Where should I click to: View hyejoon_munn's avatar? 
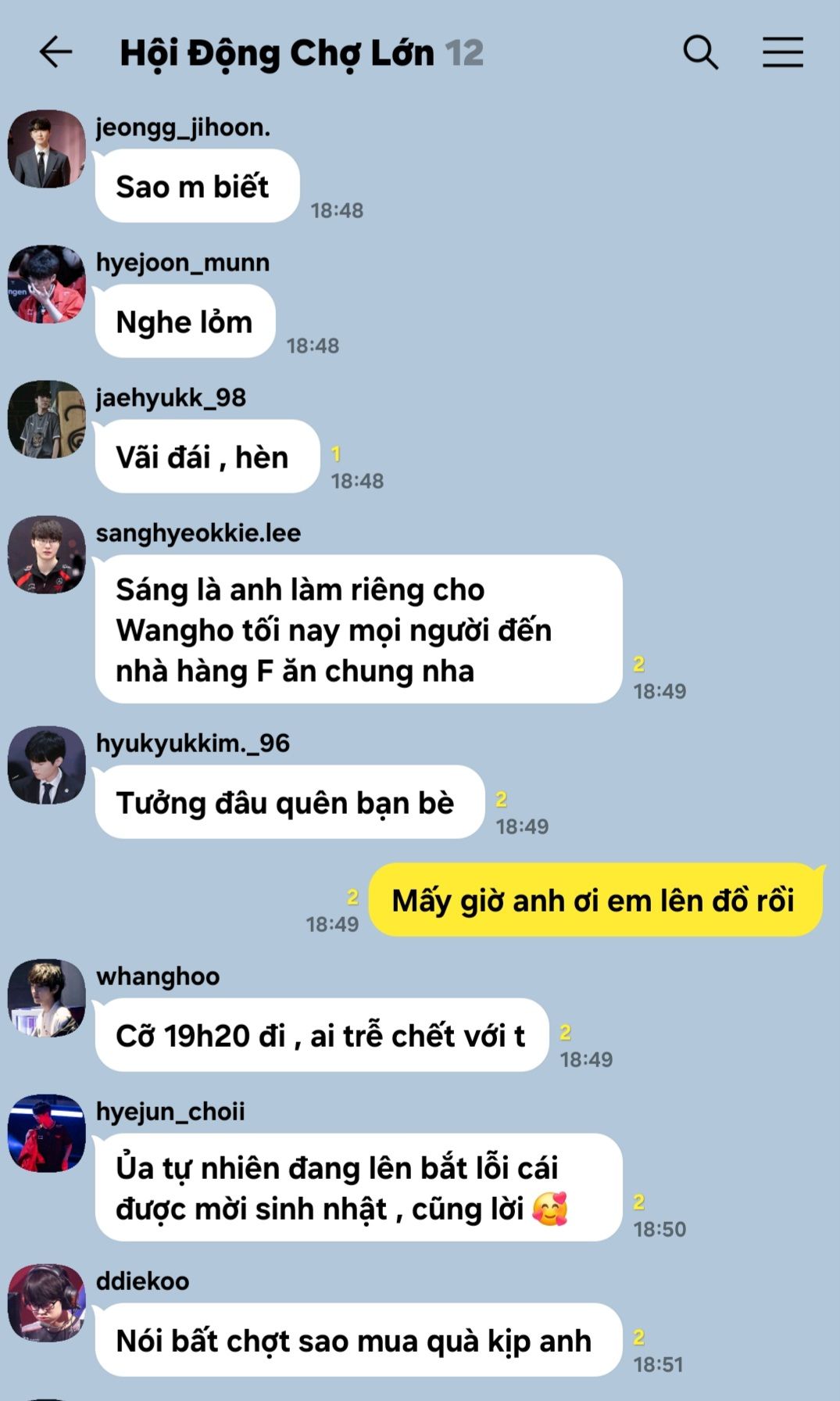point(47,284)
